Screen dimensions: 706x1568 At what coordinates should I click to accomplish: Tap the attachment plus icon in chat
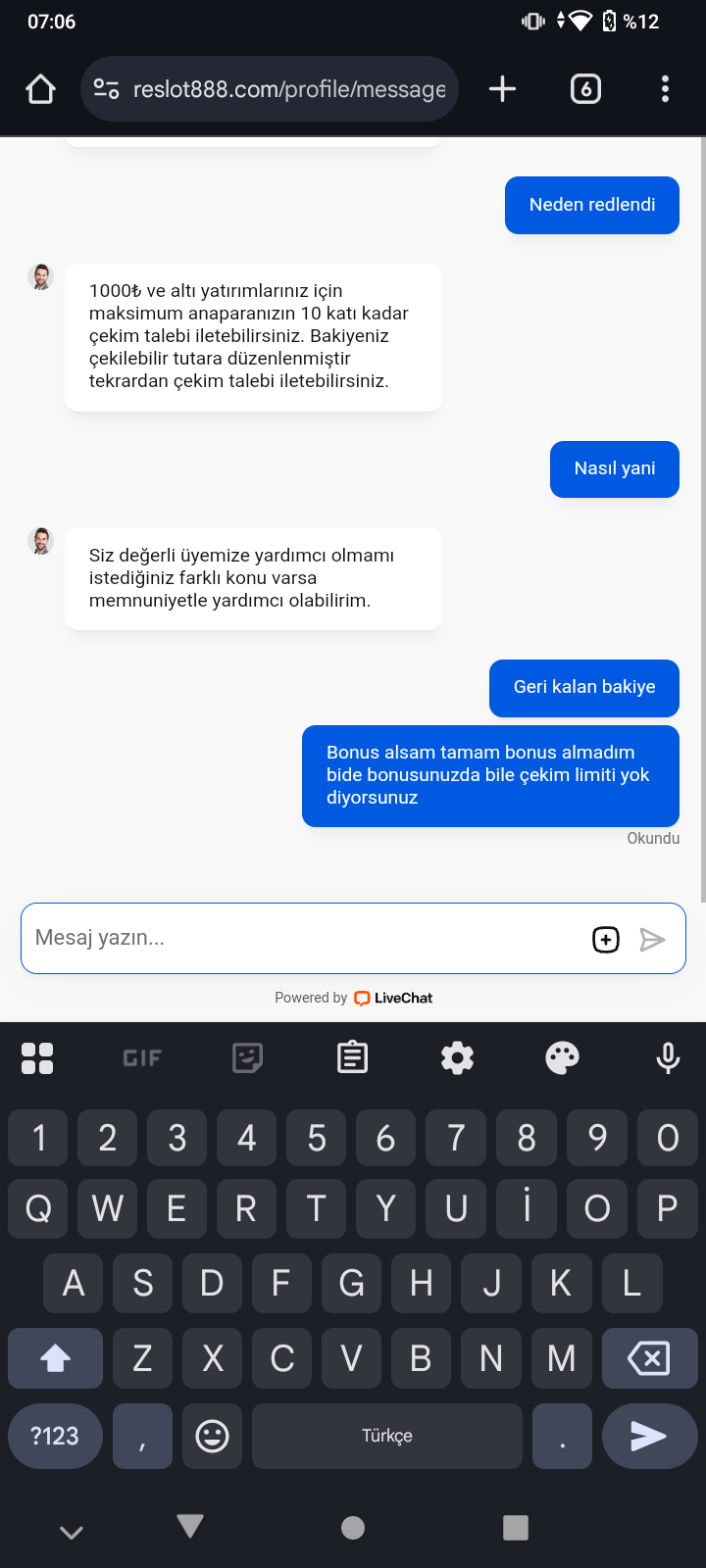[606, 940]
